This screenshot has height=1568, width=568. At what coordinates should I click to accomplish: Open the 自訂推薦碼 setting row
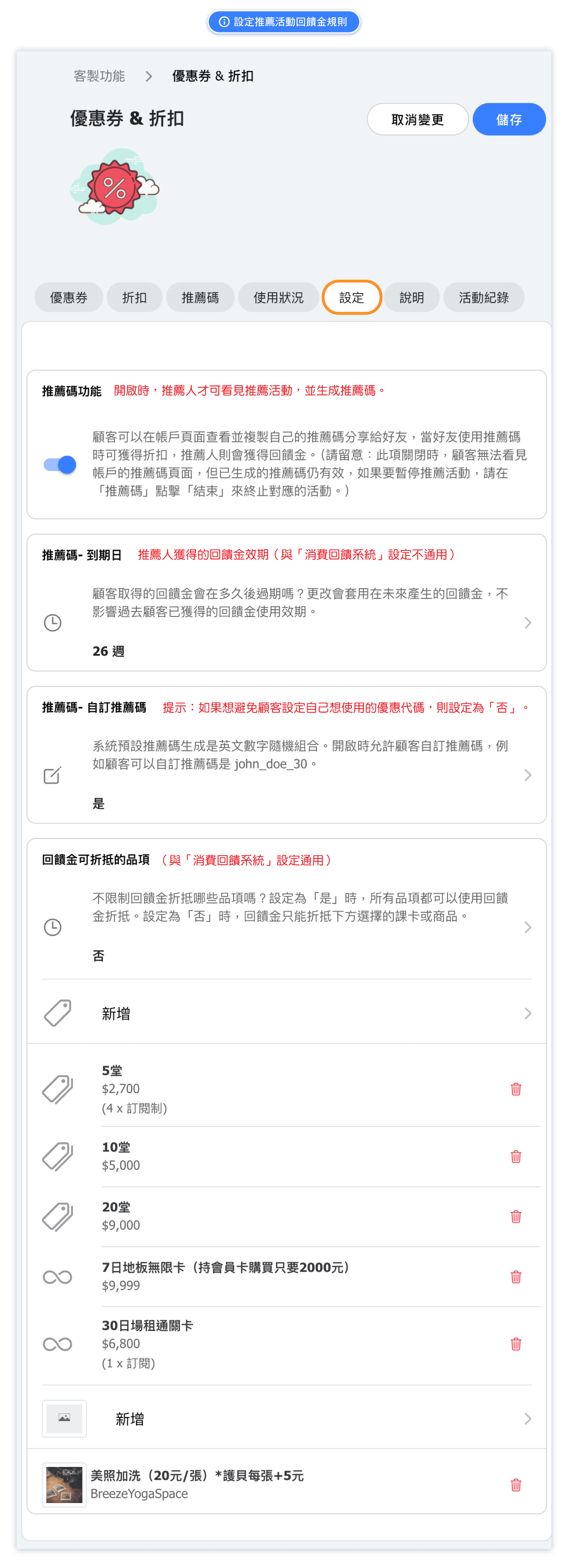pos(286,774)
